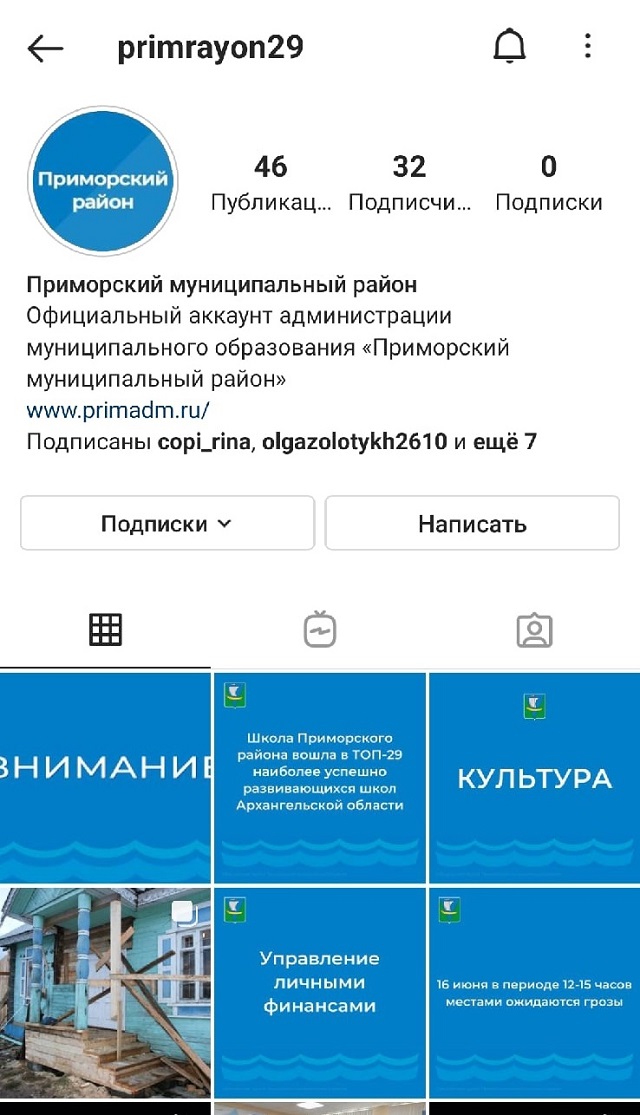Open the notifications bell for primrayon29
The height and width of the screenshot is (1115, 640).
click(509, 47)
